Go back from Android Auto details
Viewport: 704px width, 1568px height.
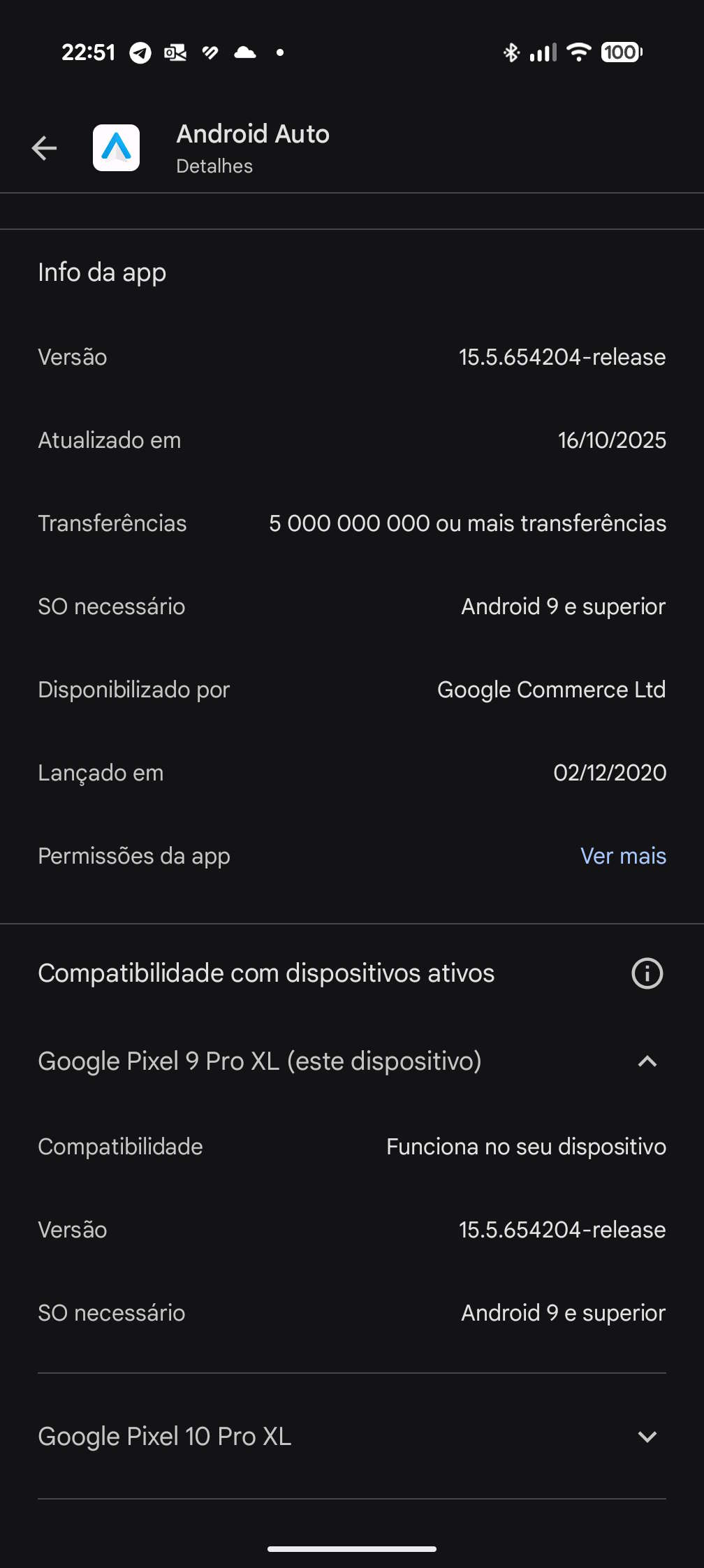(x=45, y=148)
